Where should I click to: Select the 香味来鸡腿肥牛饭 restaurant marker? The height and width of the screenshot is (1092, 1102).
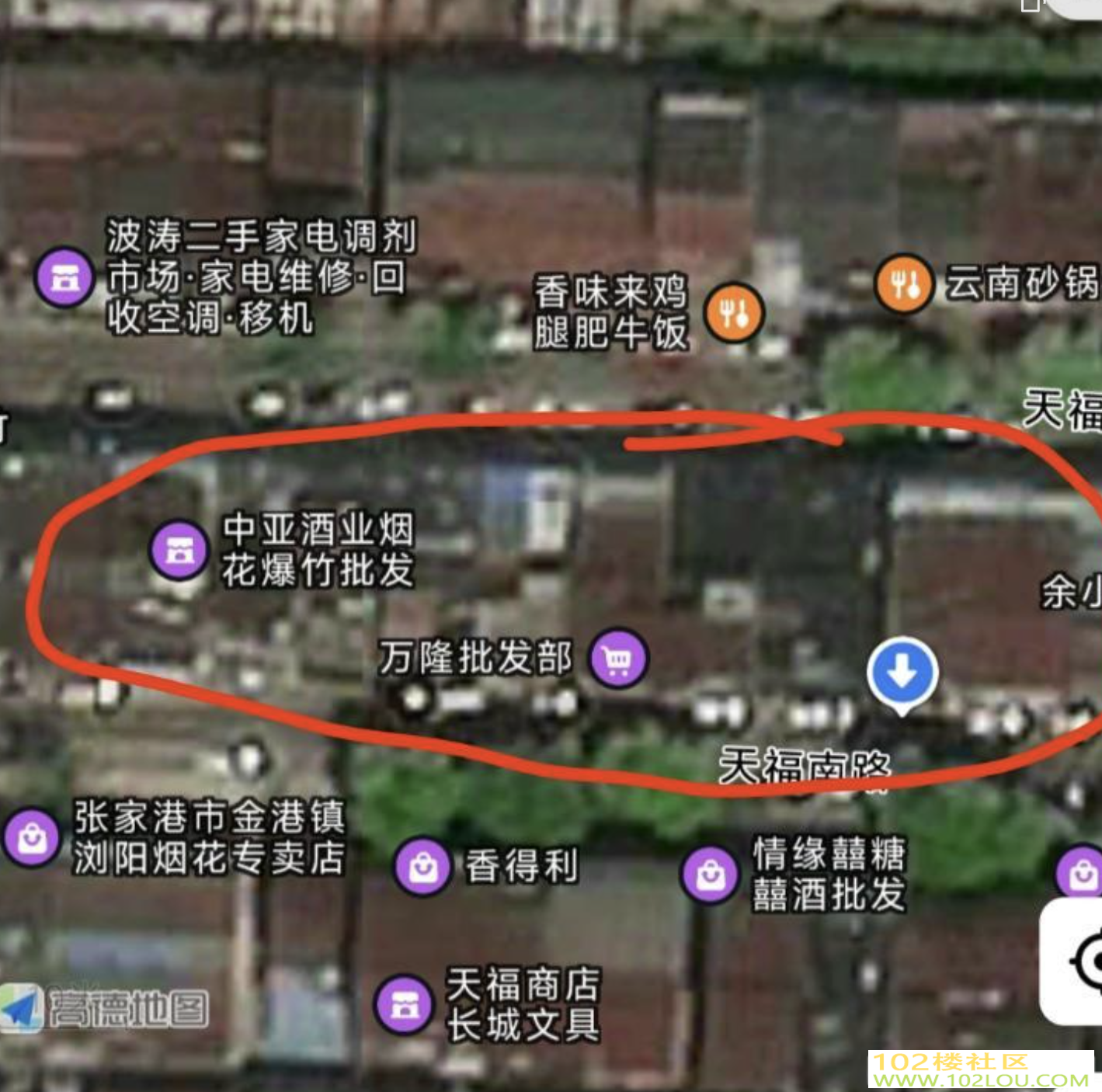(734, 314)
